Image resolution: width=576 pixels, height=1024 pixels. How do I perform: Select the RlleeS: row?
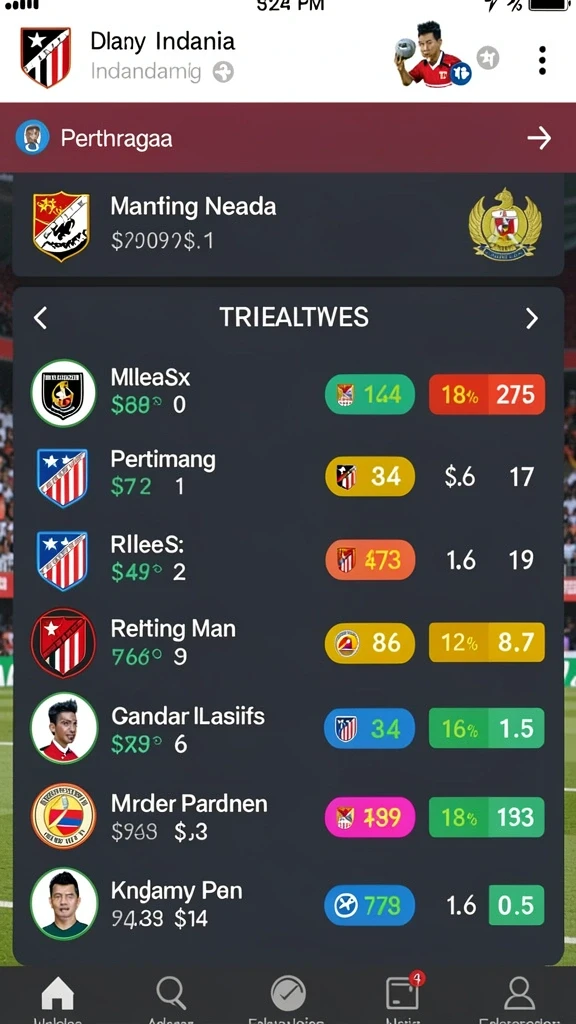click(288, 560)
